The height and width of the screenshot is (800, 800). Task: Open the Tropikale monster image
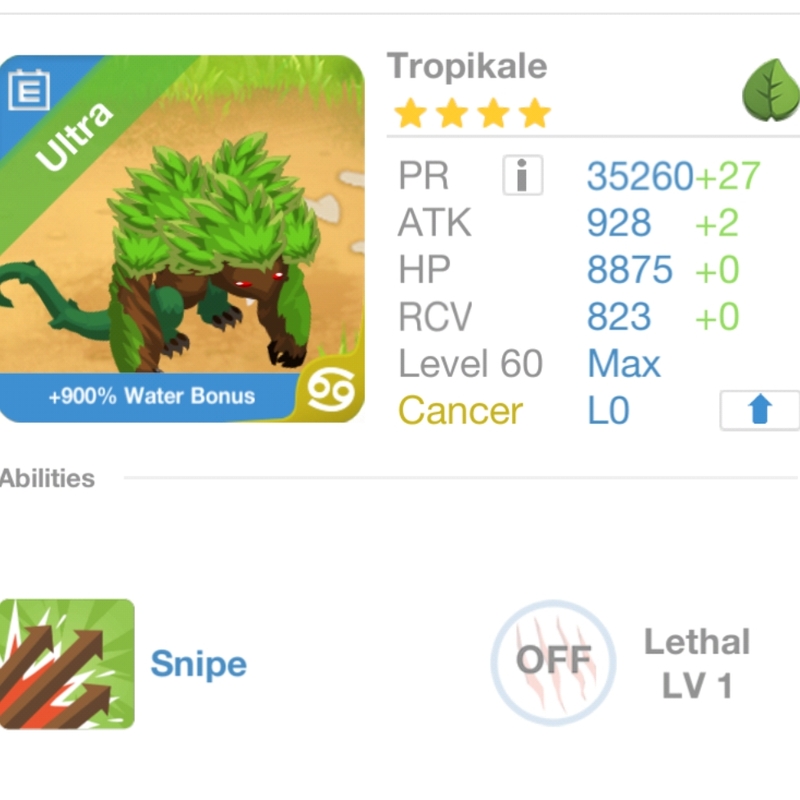coord(181,238)
